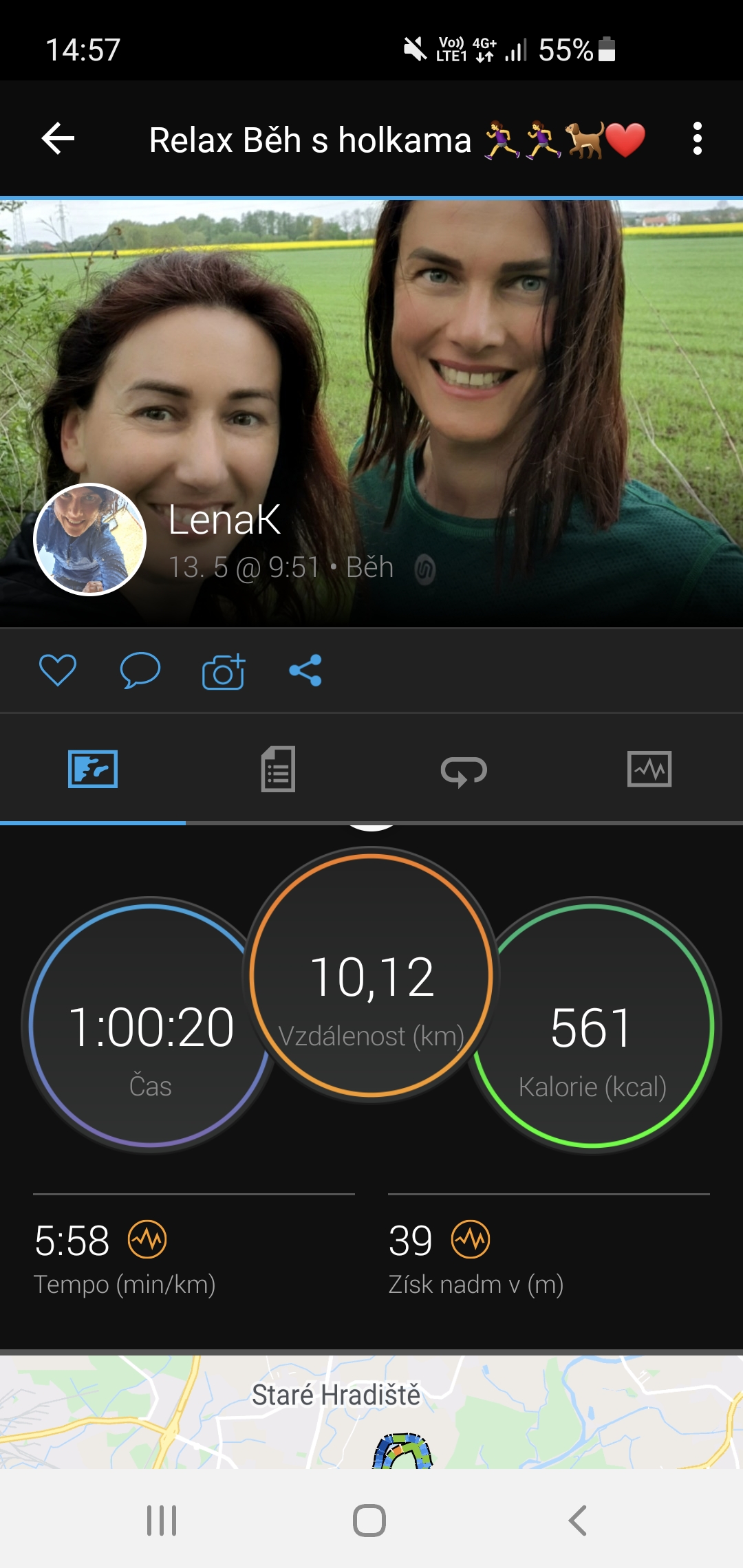This screenshot has height=1568, width=743.
Task: Open the elevation chart icon next to 39
Action: [471, 1239]
